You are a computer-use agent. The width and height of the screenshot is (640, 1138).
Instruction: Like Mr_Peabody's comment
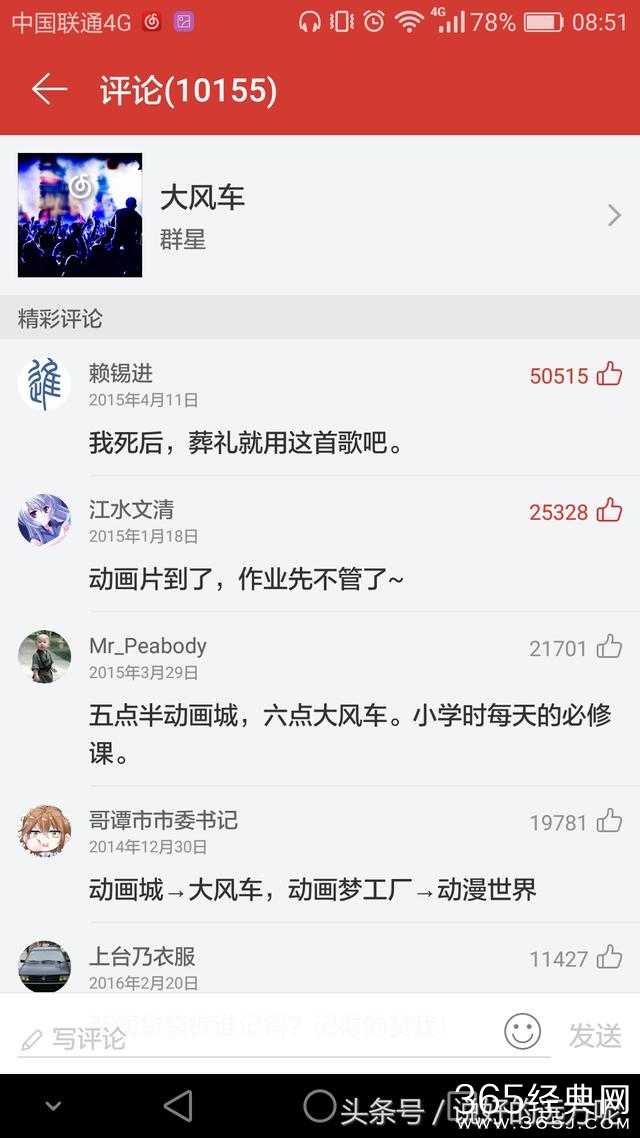[609, 647]
